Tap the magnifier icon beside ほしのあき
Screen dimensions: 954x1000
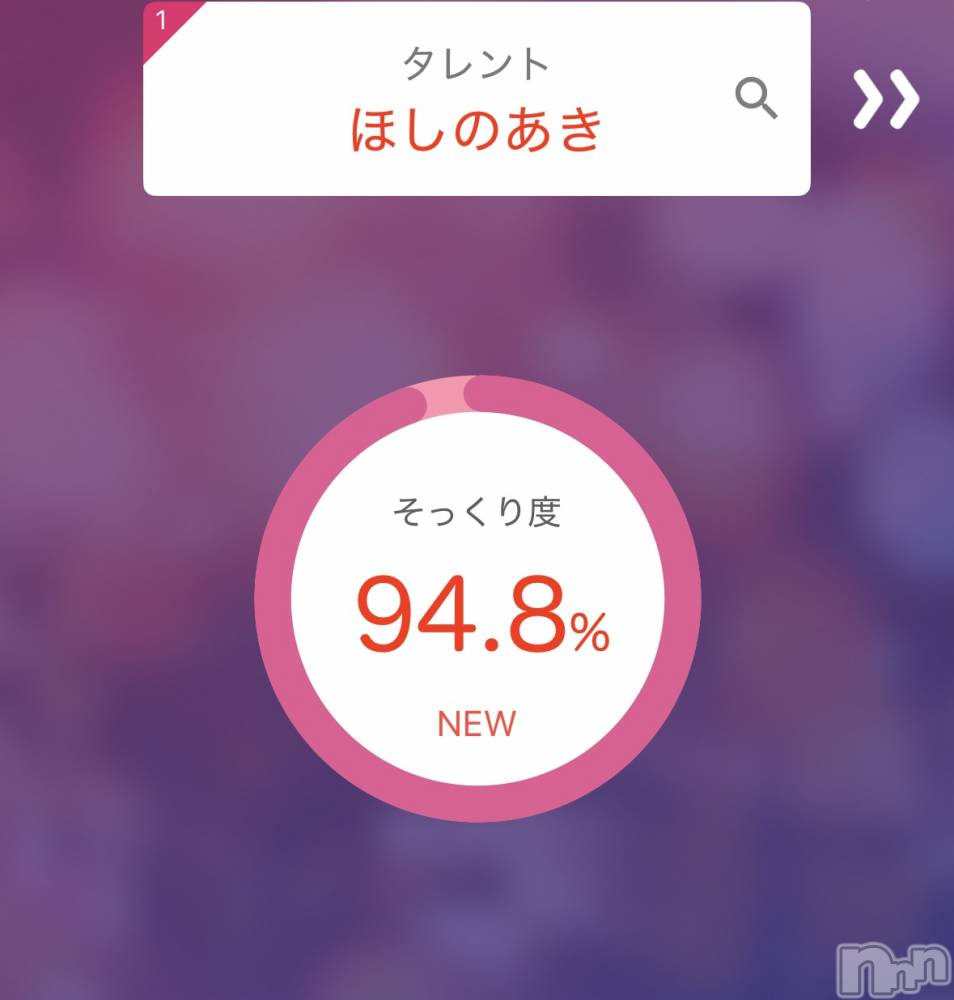(x=756, y=99)
